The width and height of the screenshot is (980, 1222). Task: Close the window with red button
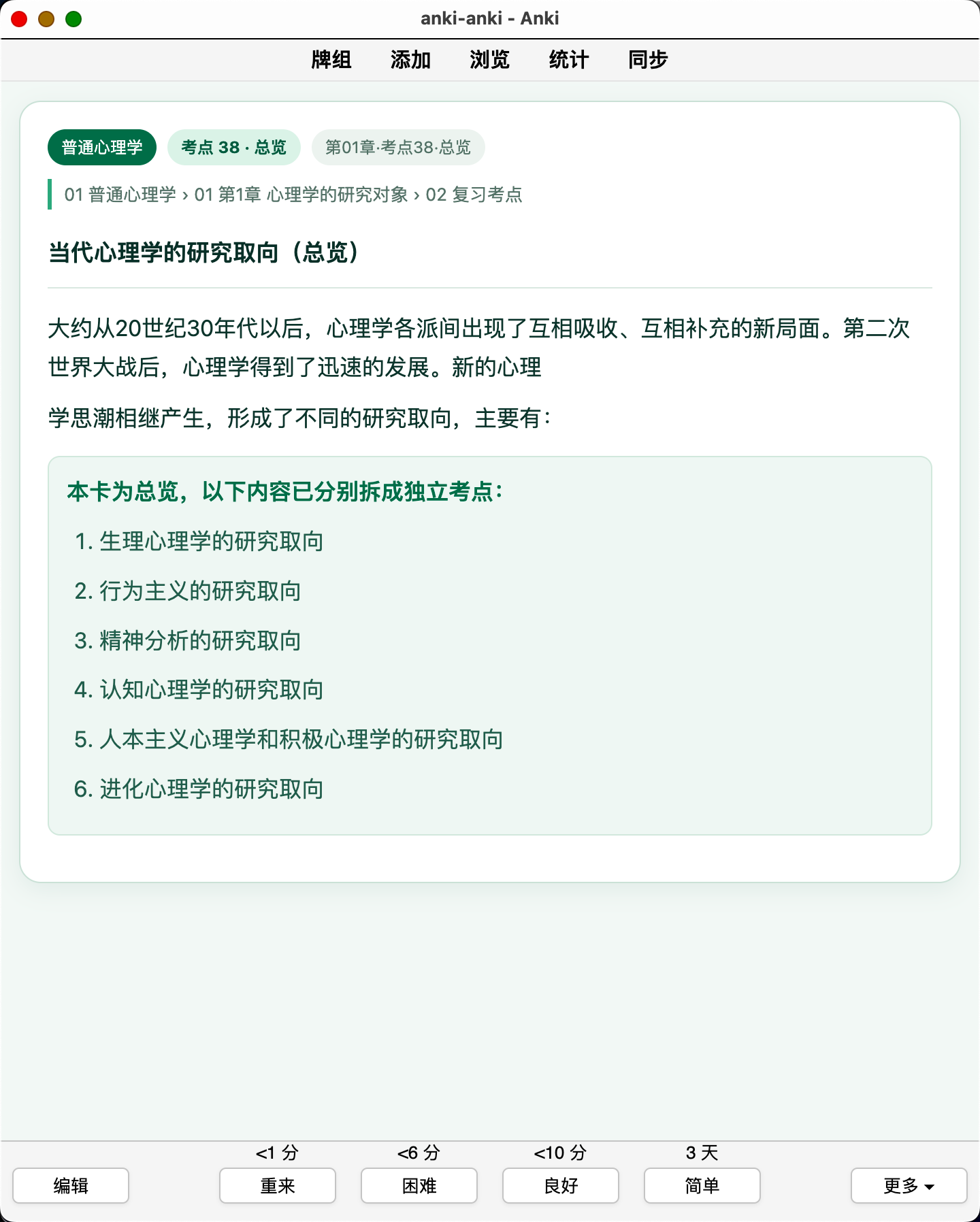[x=19, y=19]
